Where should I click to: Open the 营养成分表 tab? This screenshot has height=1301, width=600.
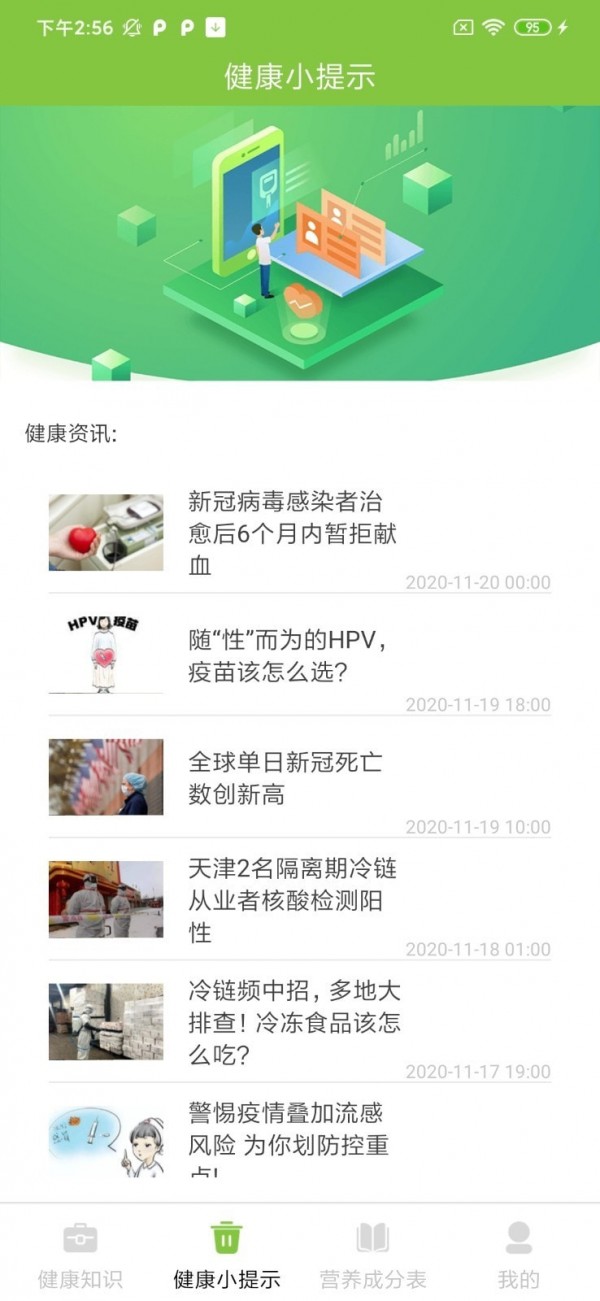pos(373,1253)
